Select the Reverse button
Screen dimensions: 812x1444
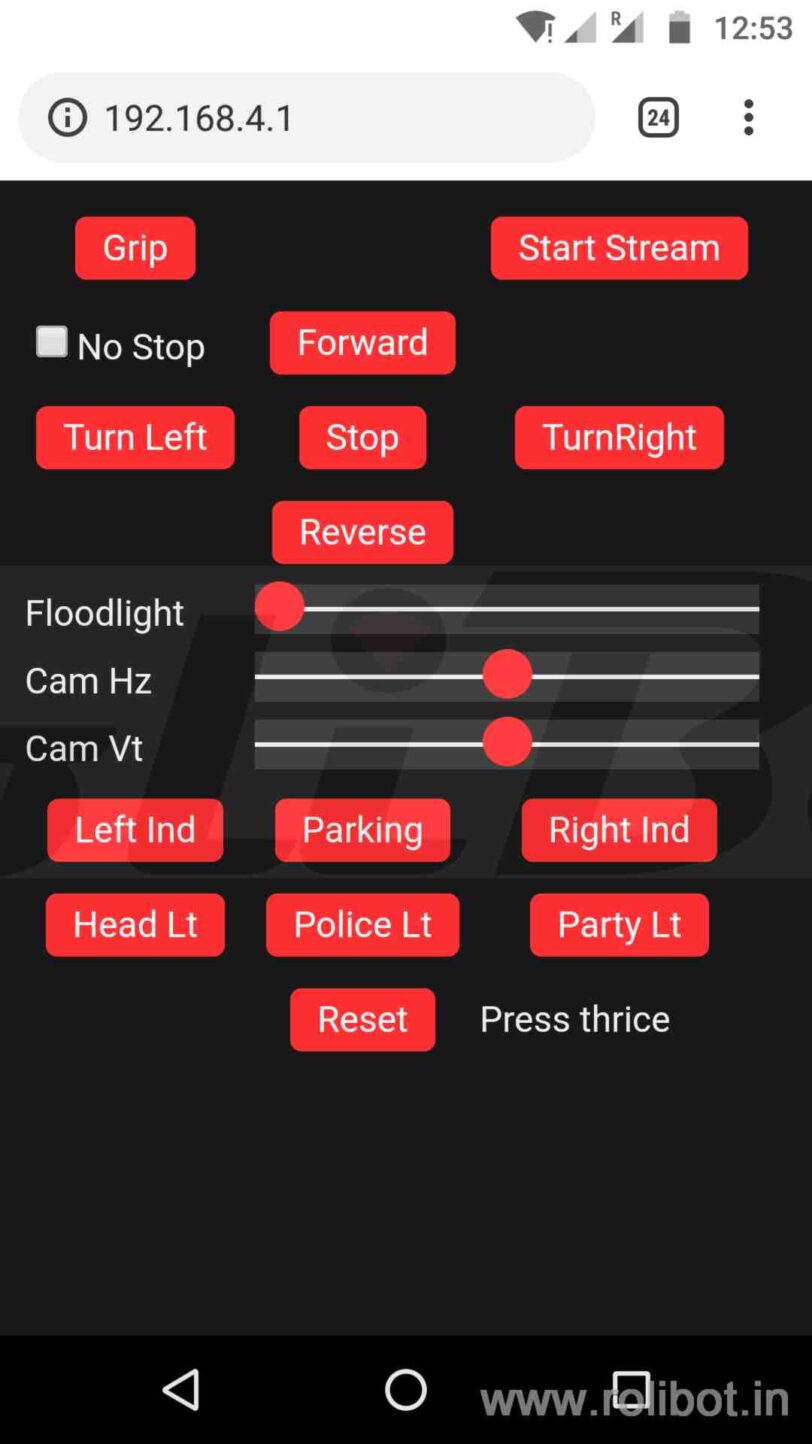pos(362,532)
